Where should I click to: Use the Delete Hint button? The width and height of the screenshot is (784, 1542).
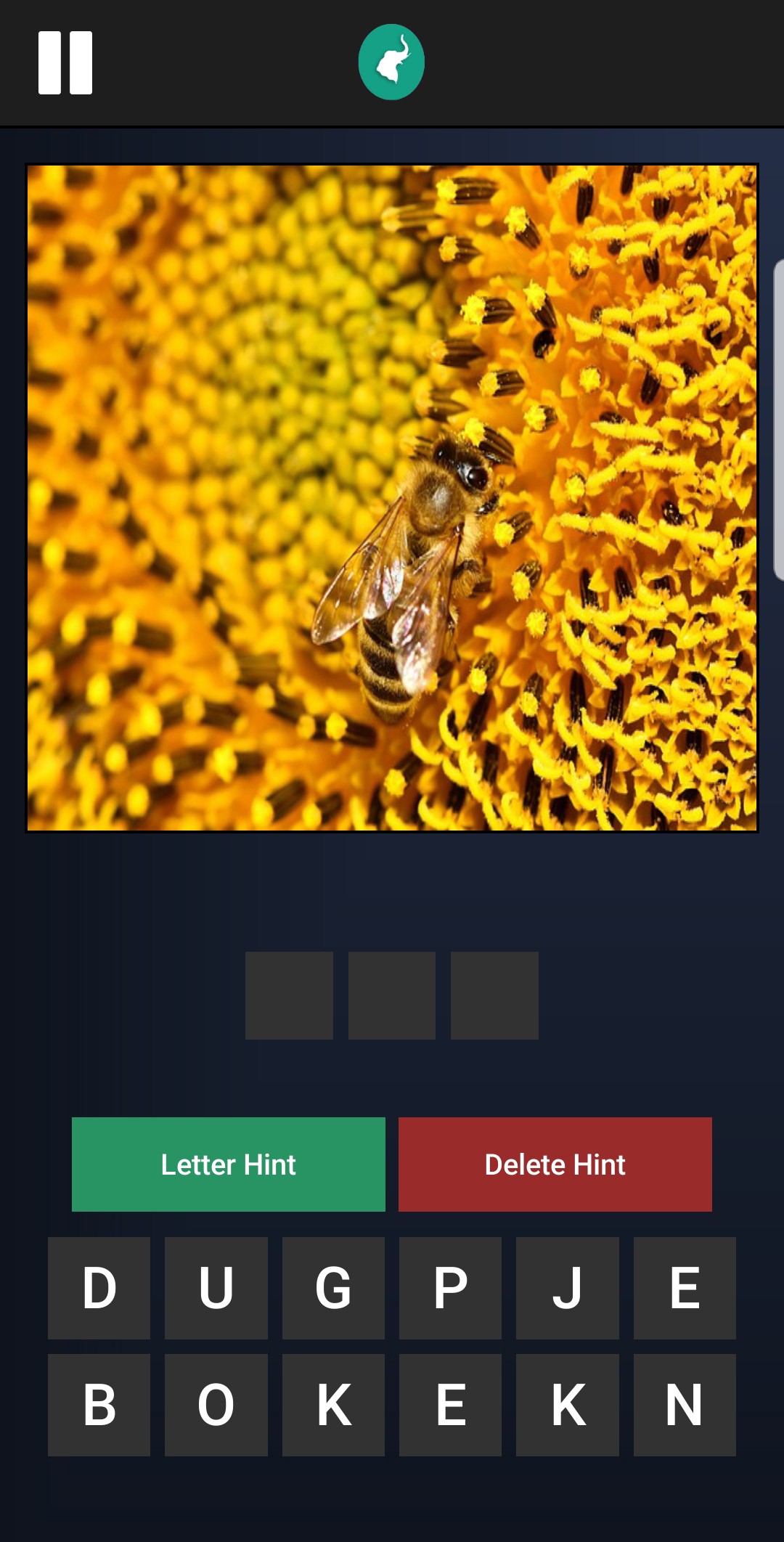(x=555, y=1164)
